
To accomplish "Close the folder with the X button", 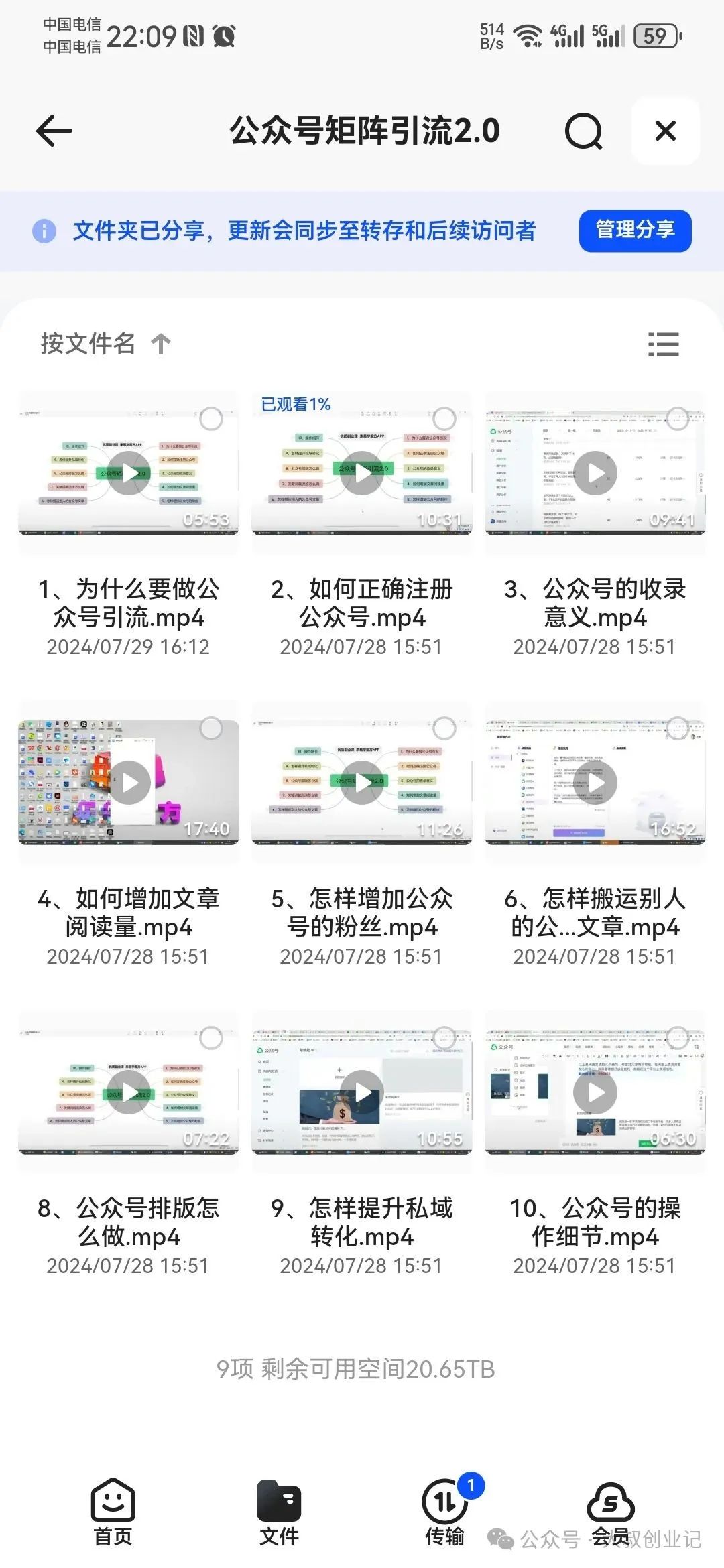I will point(665,131).
